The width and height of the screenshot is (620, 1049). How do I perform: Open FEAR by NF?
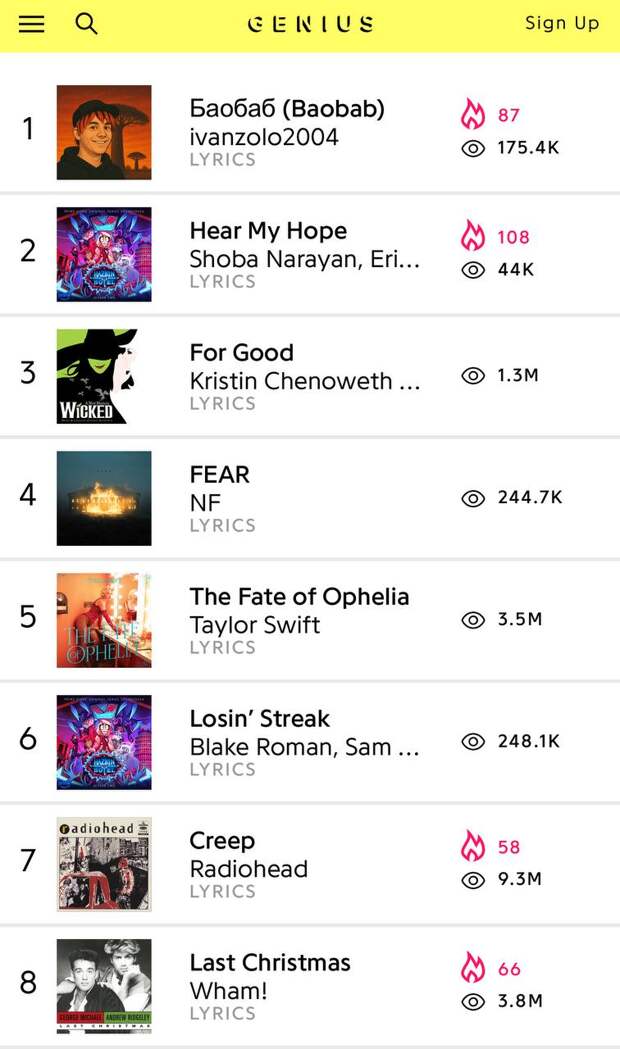220,475
